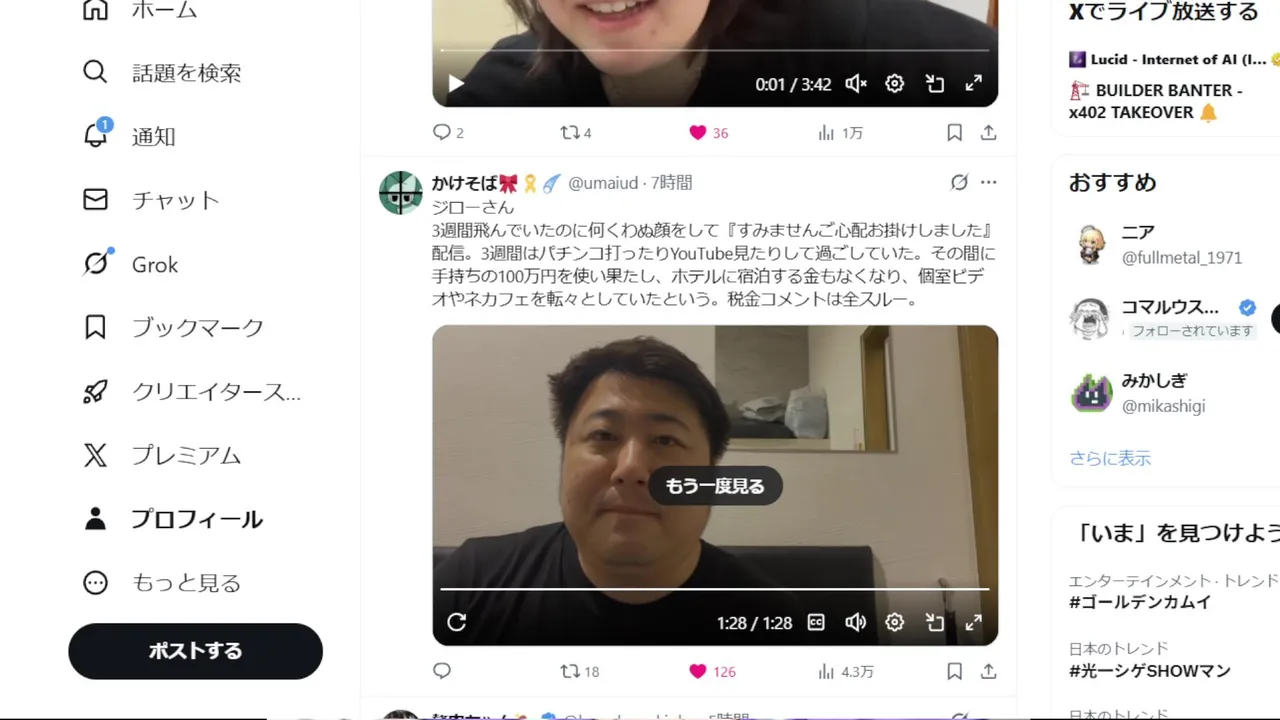Go to プロフィール page
1280x720 pixels.
tap(197, 519)
